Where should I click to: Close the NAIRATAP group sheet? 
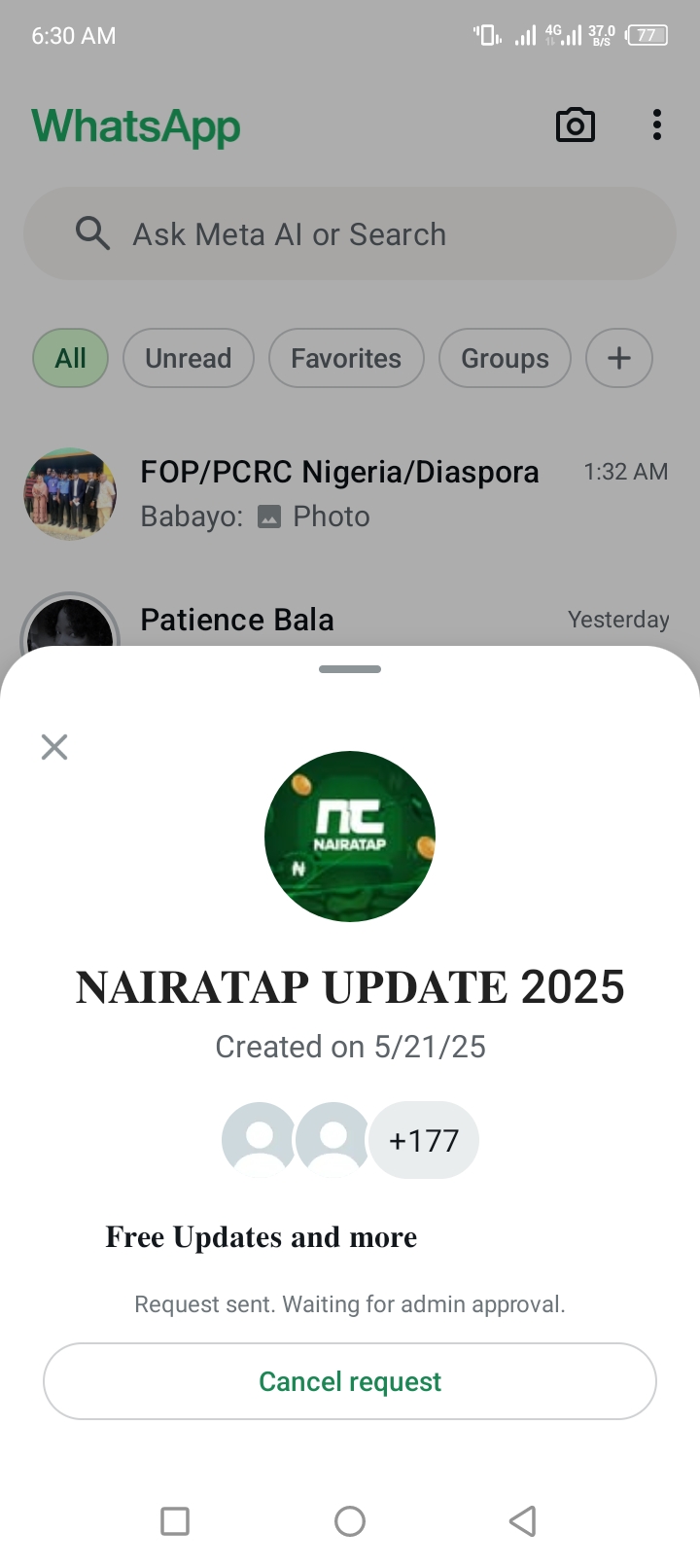[x=54, y=747]
